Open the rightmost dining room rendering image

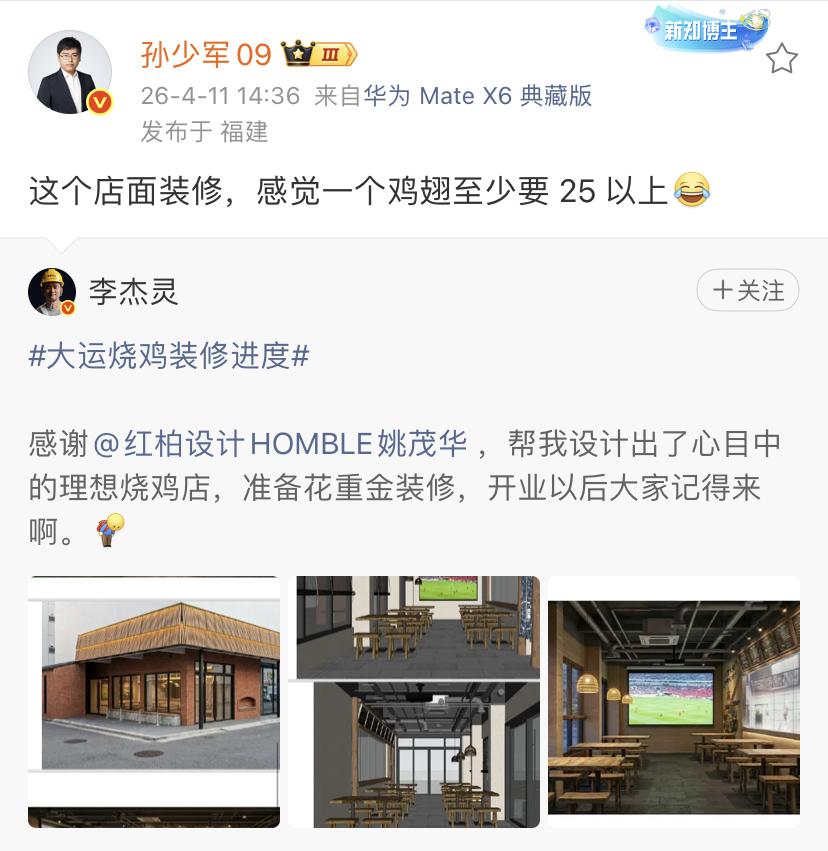click(x=674, y=701)
